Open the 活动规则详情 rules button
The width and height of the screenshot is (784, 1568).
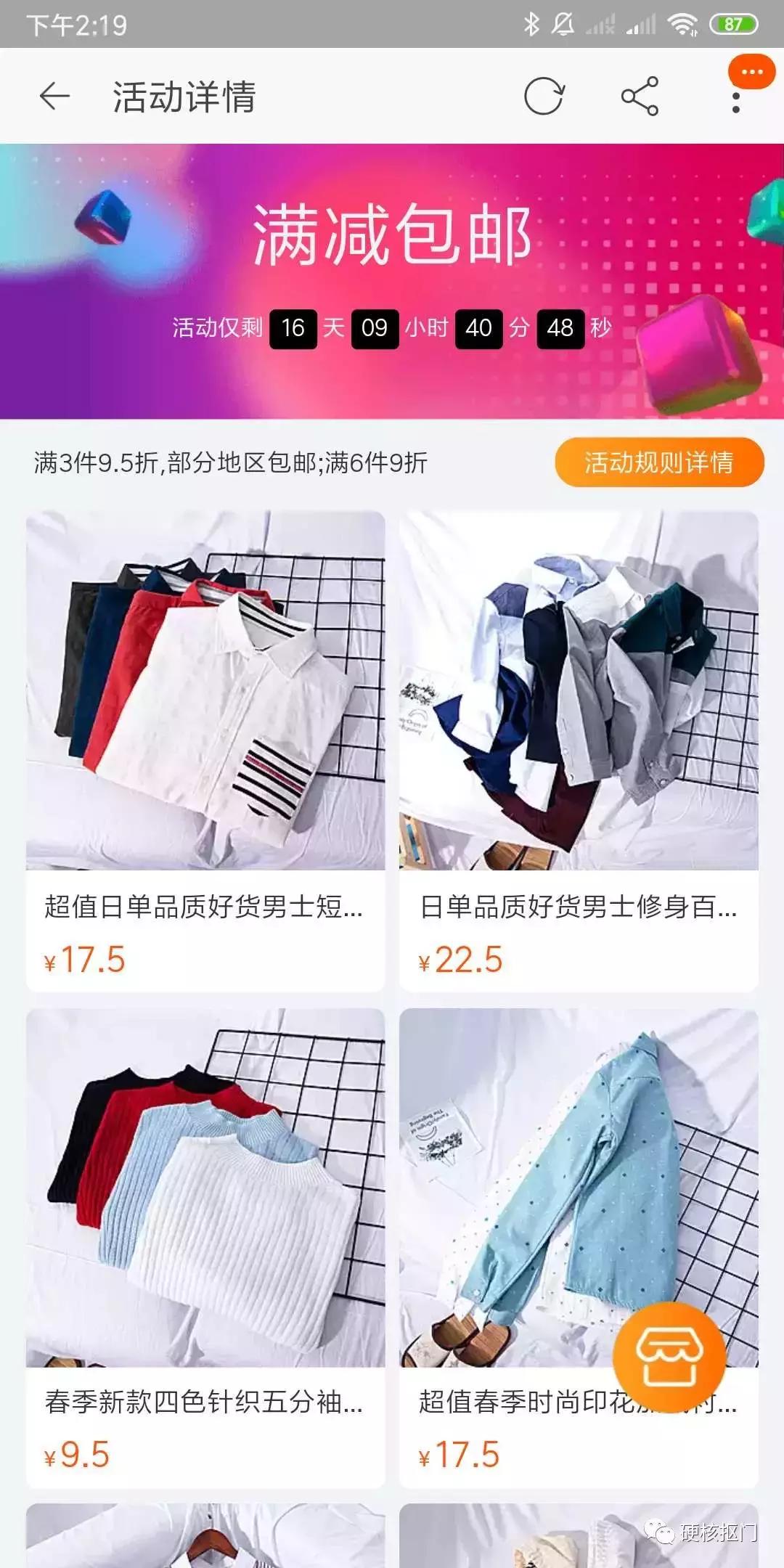coord(659,461)
